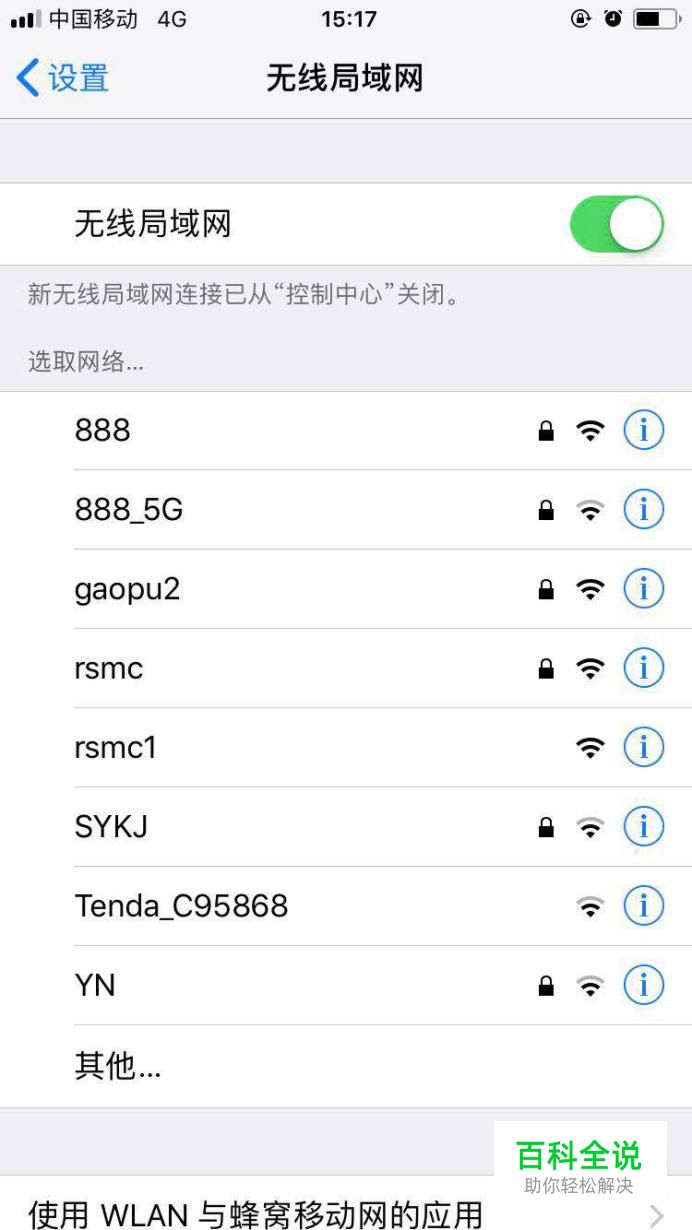Open 使用 WLAN 与蜂窝移动网的应用
Screen dimensions: 692x1230
[256, 1214]
